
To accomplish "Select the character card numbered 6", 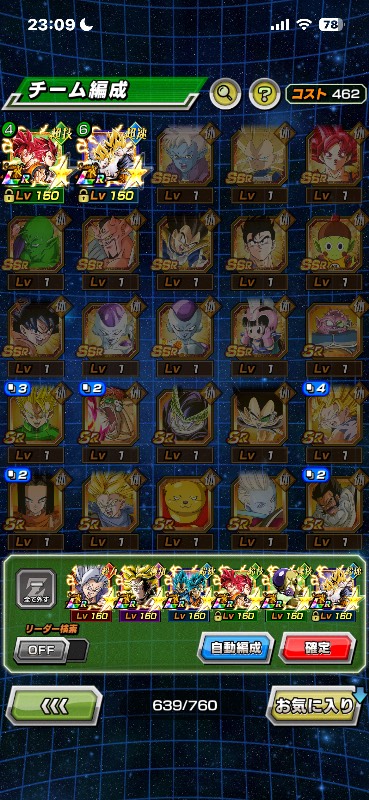I will click(110, 163).
